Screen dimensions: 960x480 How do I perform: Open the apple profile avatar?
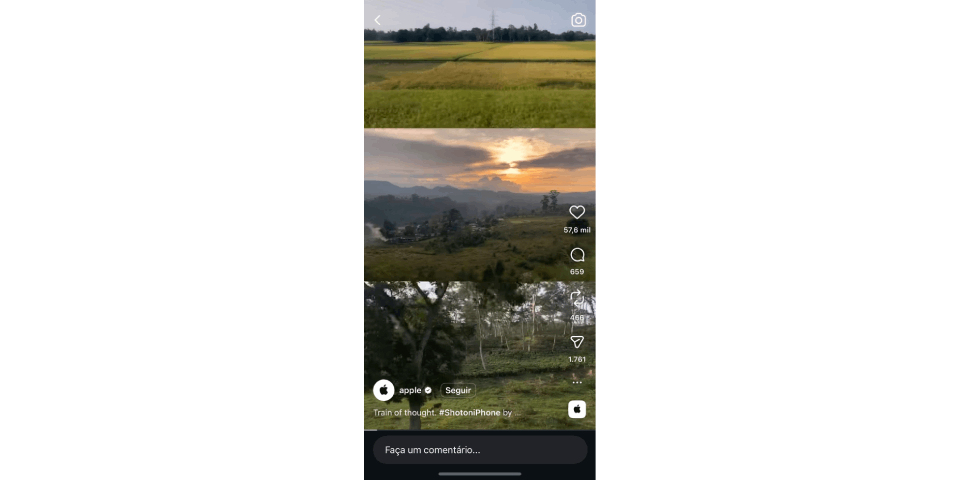coord(384,390)
